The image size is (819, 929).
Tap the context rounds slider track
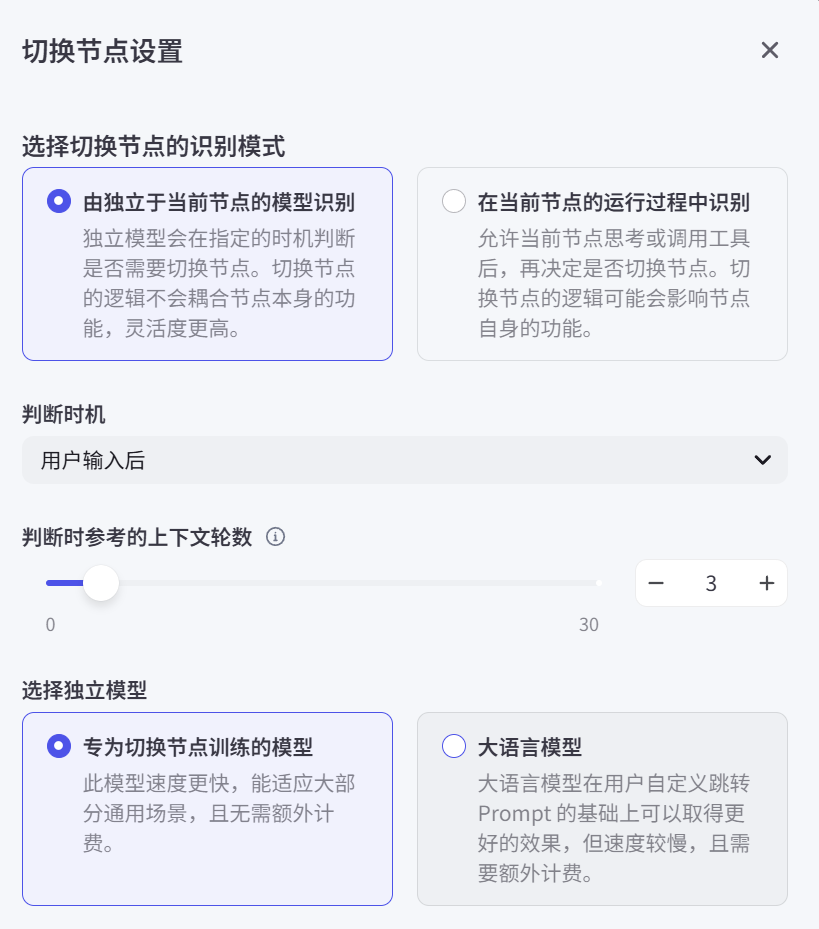coord(350,583)
